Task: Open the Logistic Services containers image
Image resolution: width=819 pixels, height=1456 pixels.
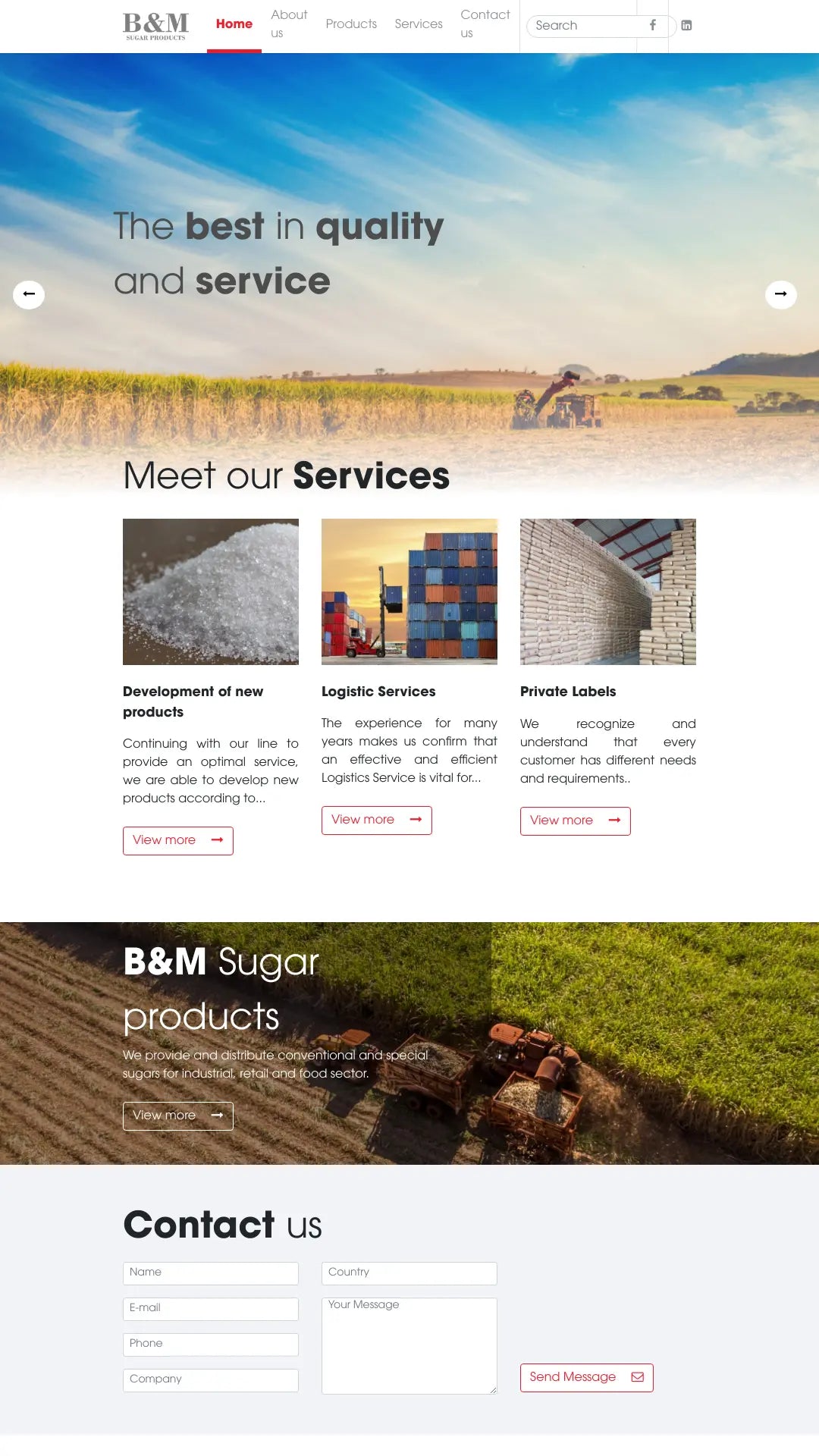Action: (x=409, y=591)
